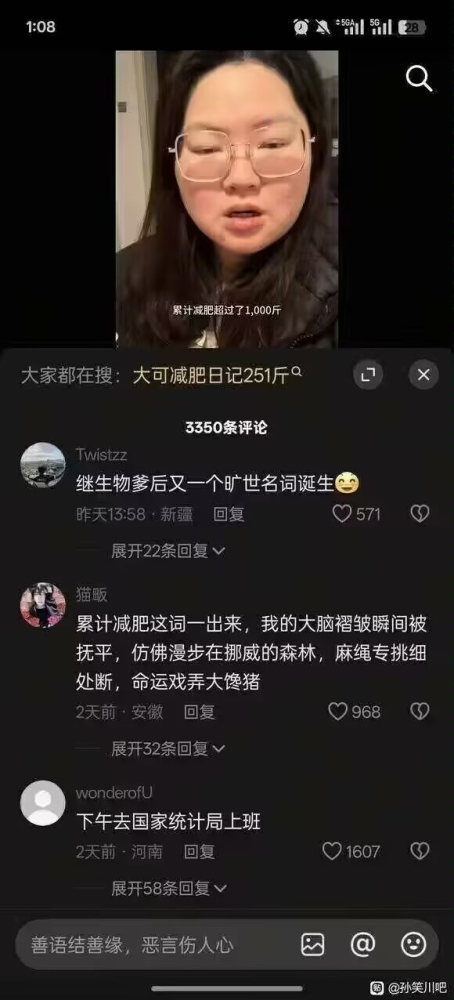Open Twistzz's profile avatar
The height and width of the screenshot is (1000, 454).
43,465
